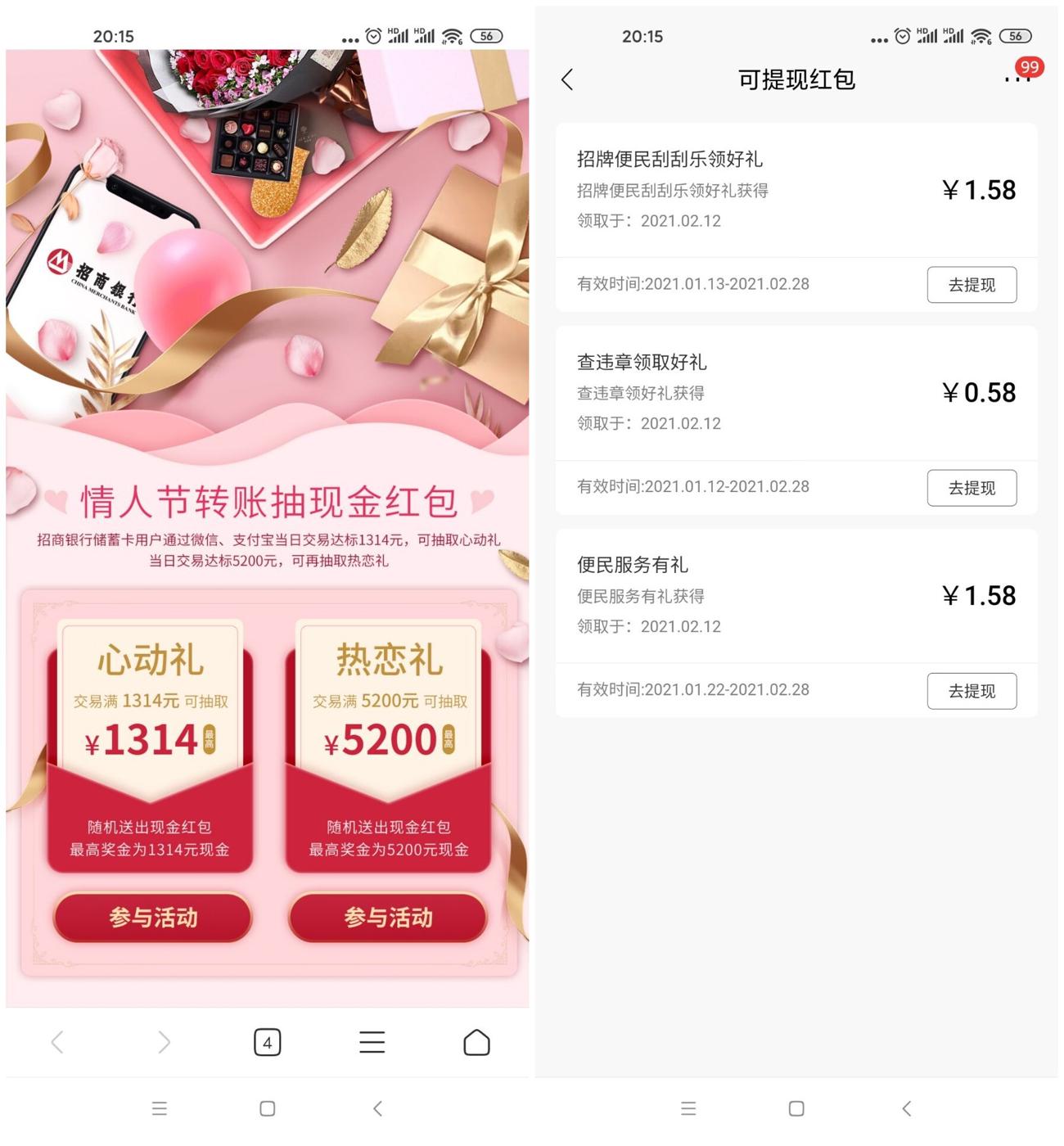Viewport: 1064px width, 1146px height.
Task: Open the browser menu icon
Action: click(372, 1042)
